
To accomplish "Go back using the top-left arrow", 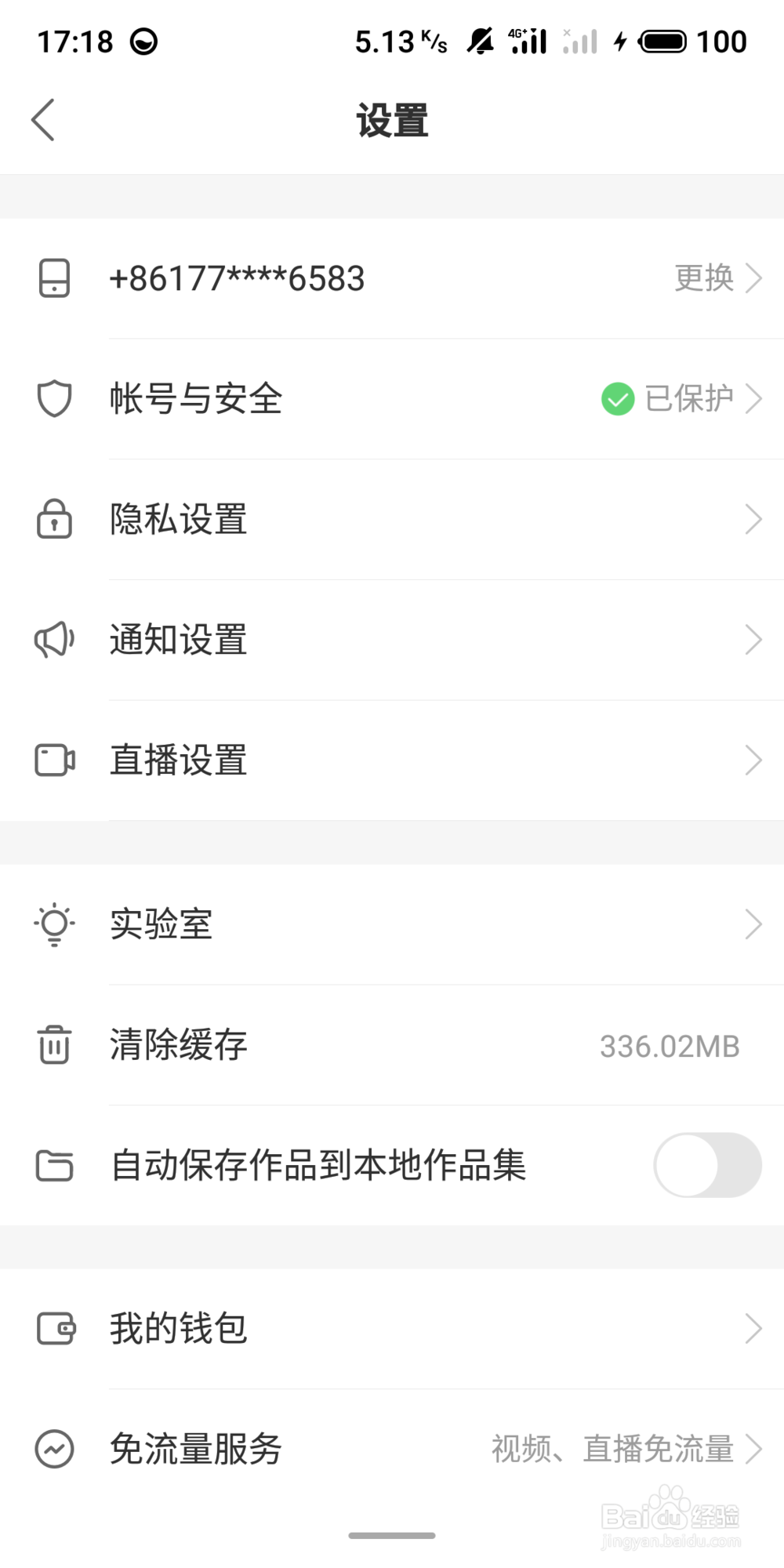I will [43, 120].
